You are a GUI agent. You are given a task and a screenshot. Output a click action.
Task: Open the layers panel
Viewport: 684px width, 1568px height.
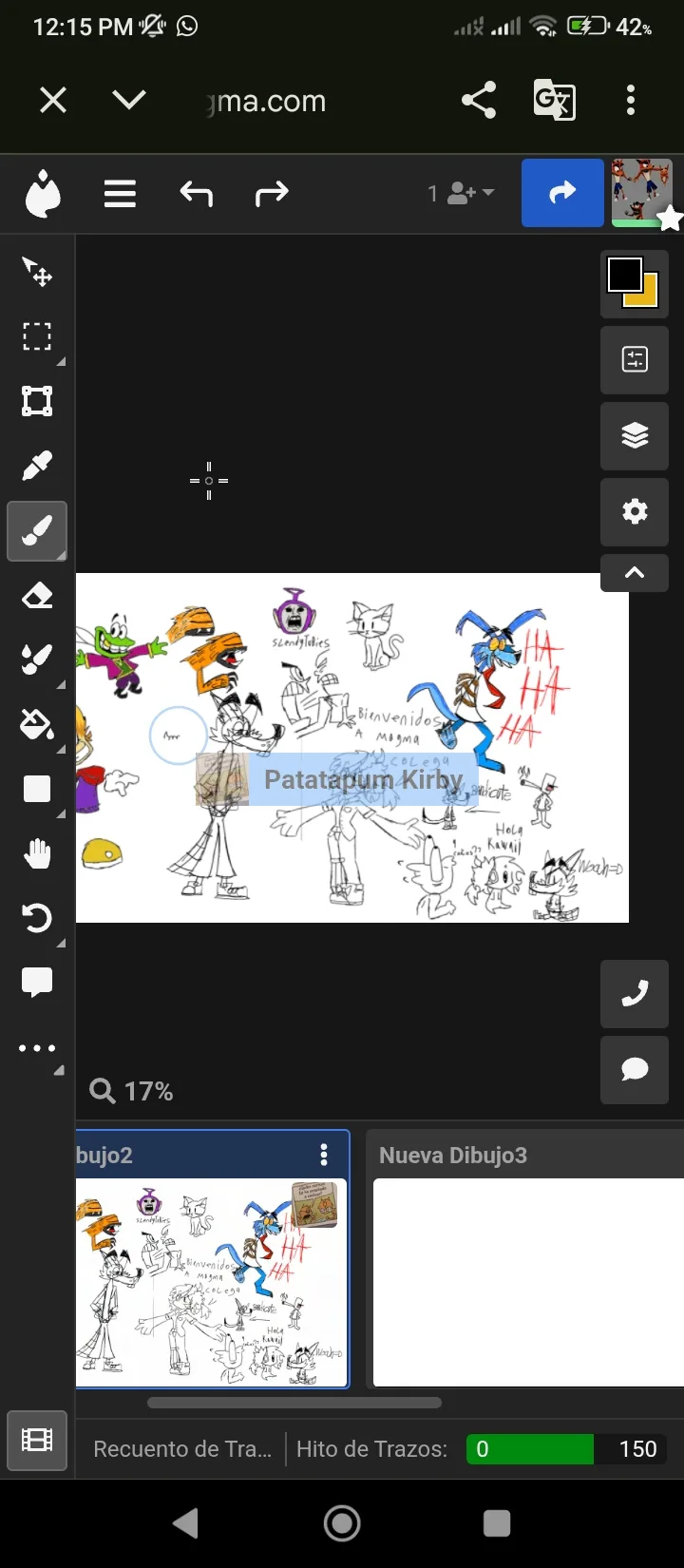pyautogui.click(x=634, y=435)
